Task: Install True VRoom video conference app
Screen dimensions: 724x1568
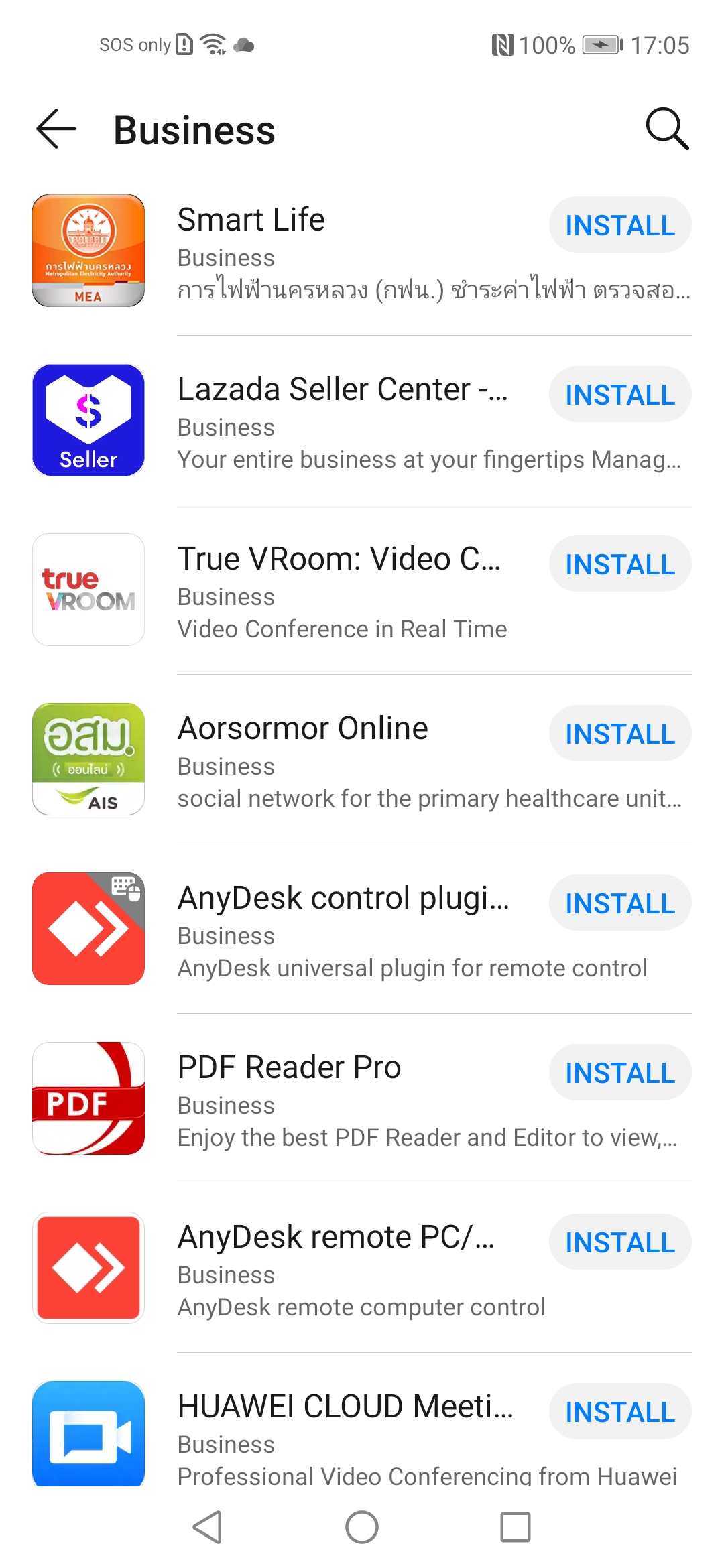Action: click(619, 564)
